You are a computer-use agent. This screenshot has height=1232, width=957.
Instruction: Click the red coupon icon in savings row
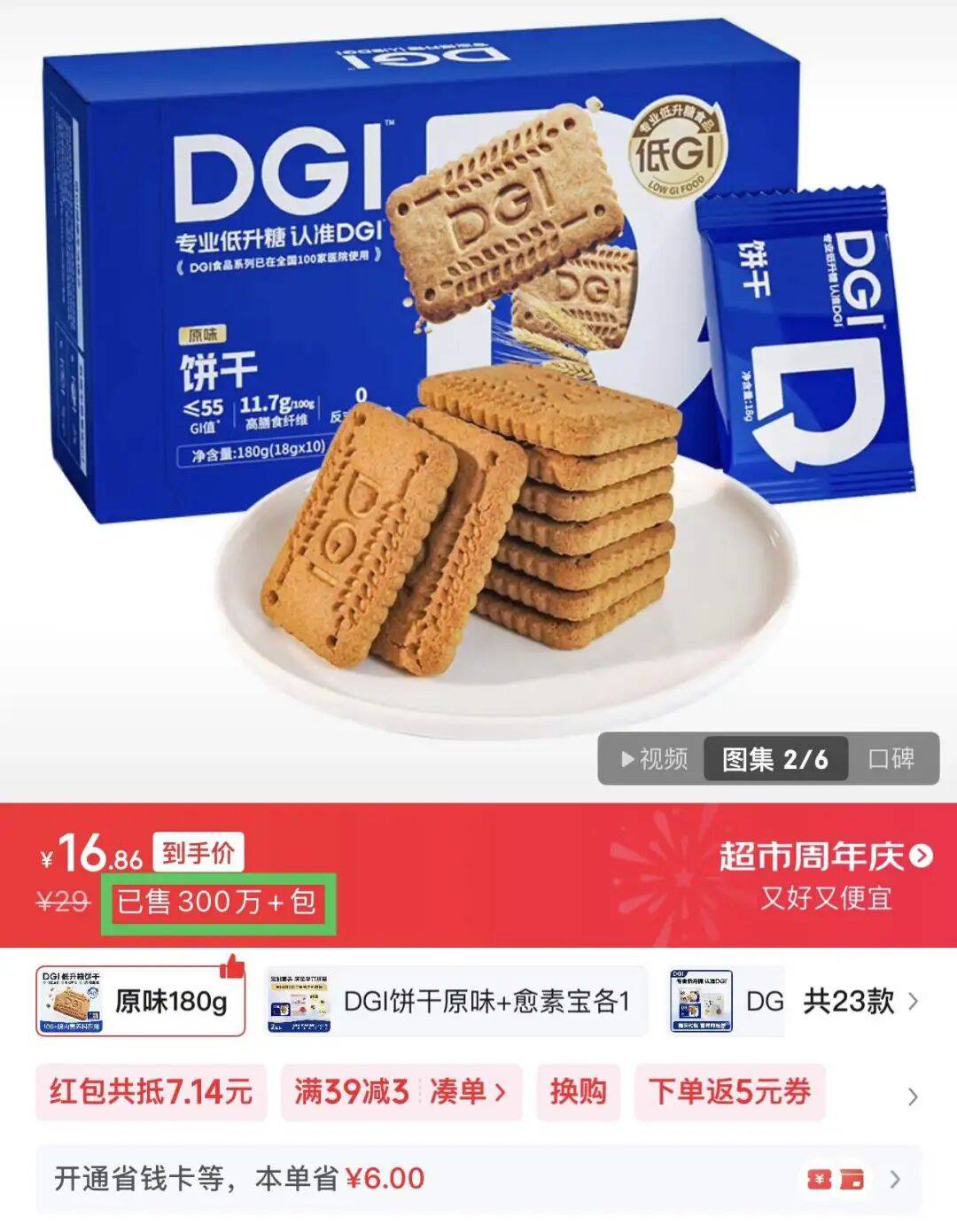tap(819, 1179)
